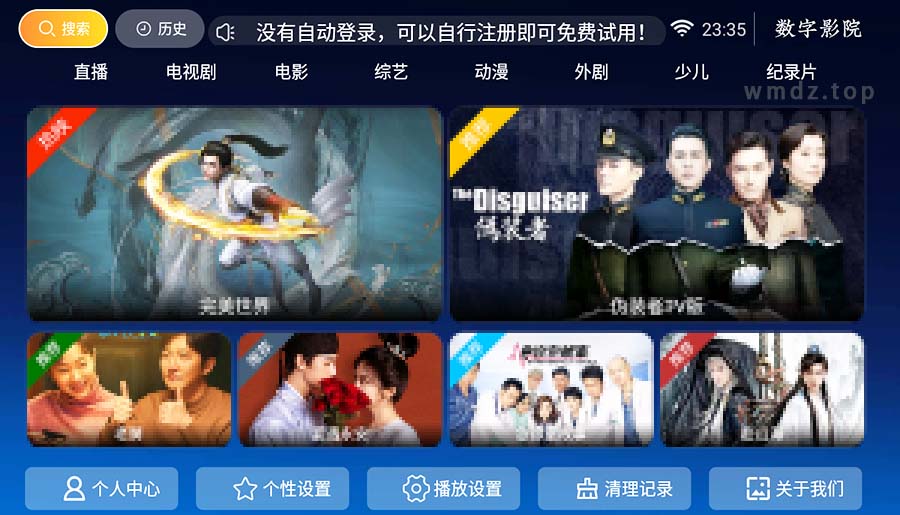Open 历史 viewing history

[x=160, y=29]
